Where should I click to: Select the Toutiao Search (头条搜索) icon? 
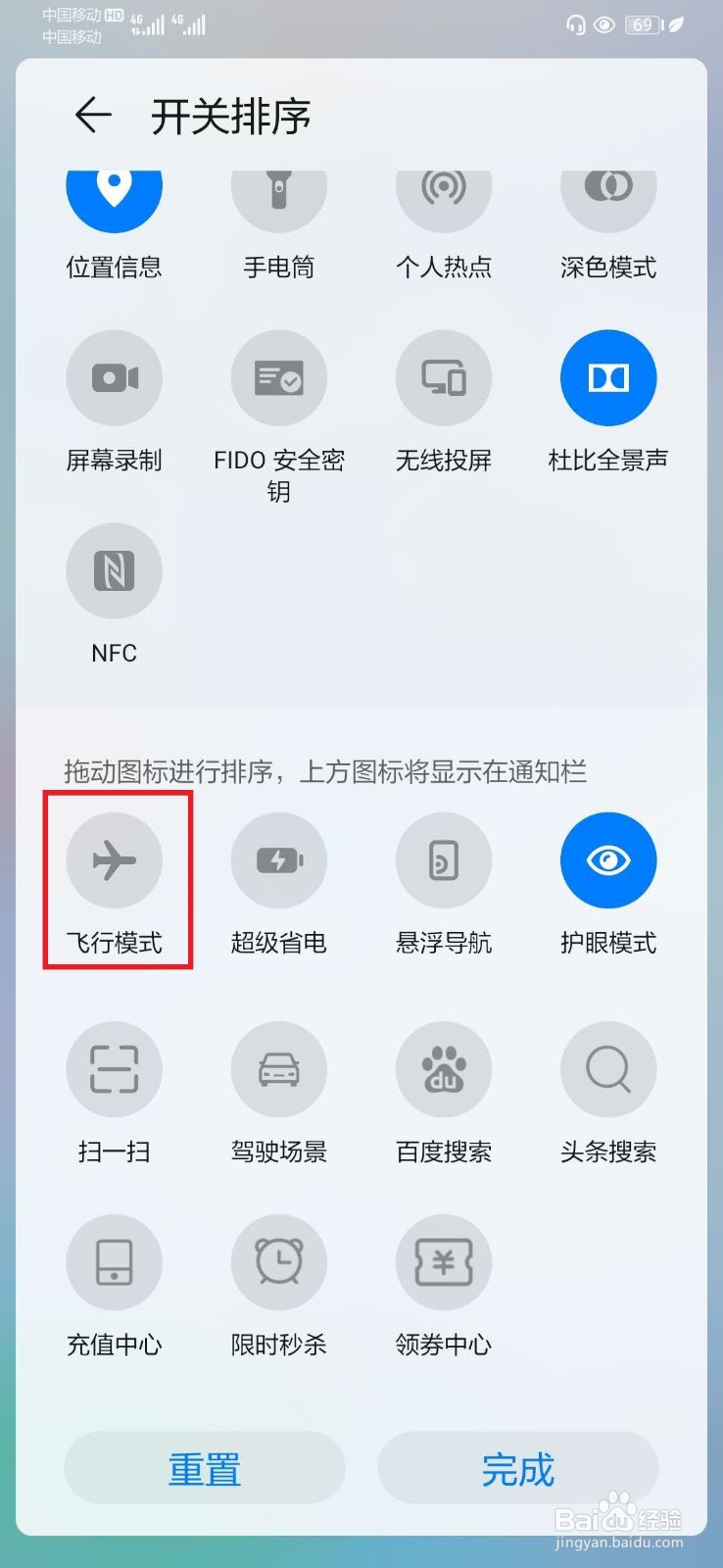[607, 1069]
